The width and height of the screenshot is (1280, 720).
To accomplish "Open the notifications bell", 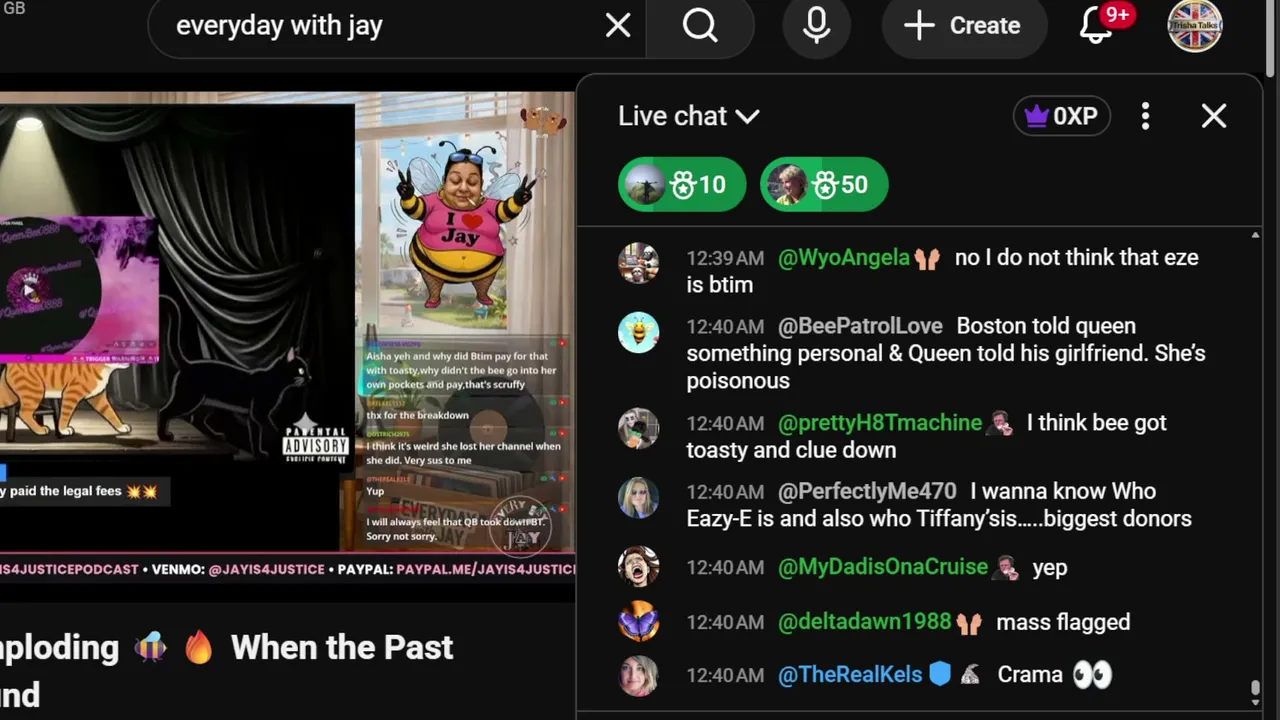I will pyautogui.click(x=1098, y=24).
